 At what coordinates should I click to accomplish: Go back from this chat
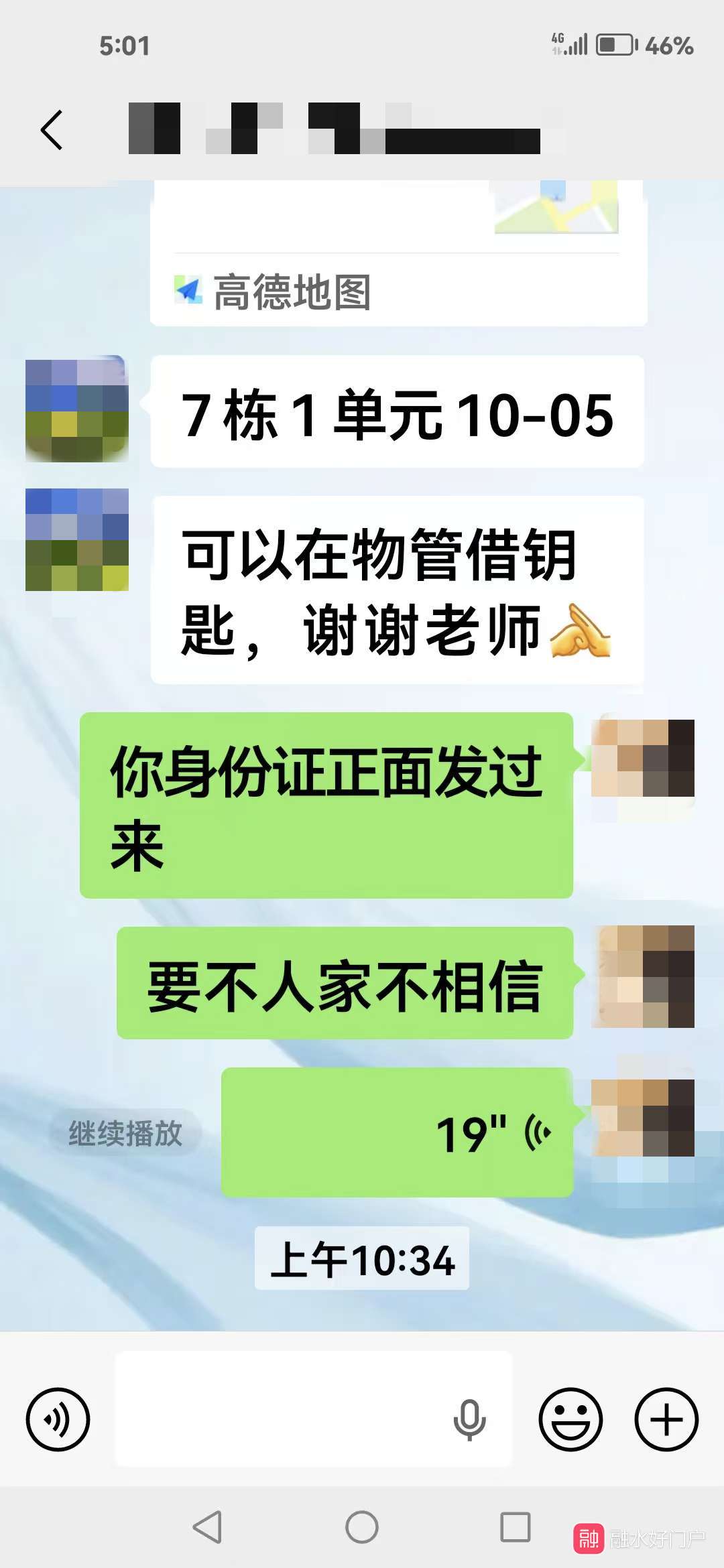tap(52, 130)
